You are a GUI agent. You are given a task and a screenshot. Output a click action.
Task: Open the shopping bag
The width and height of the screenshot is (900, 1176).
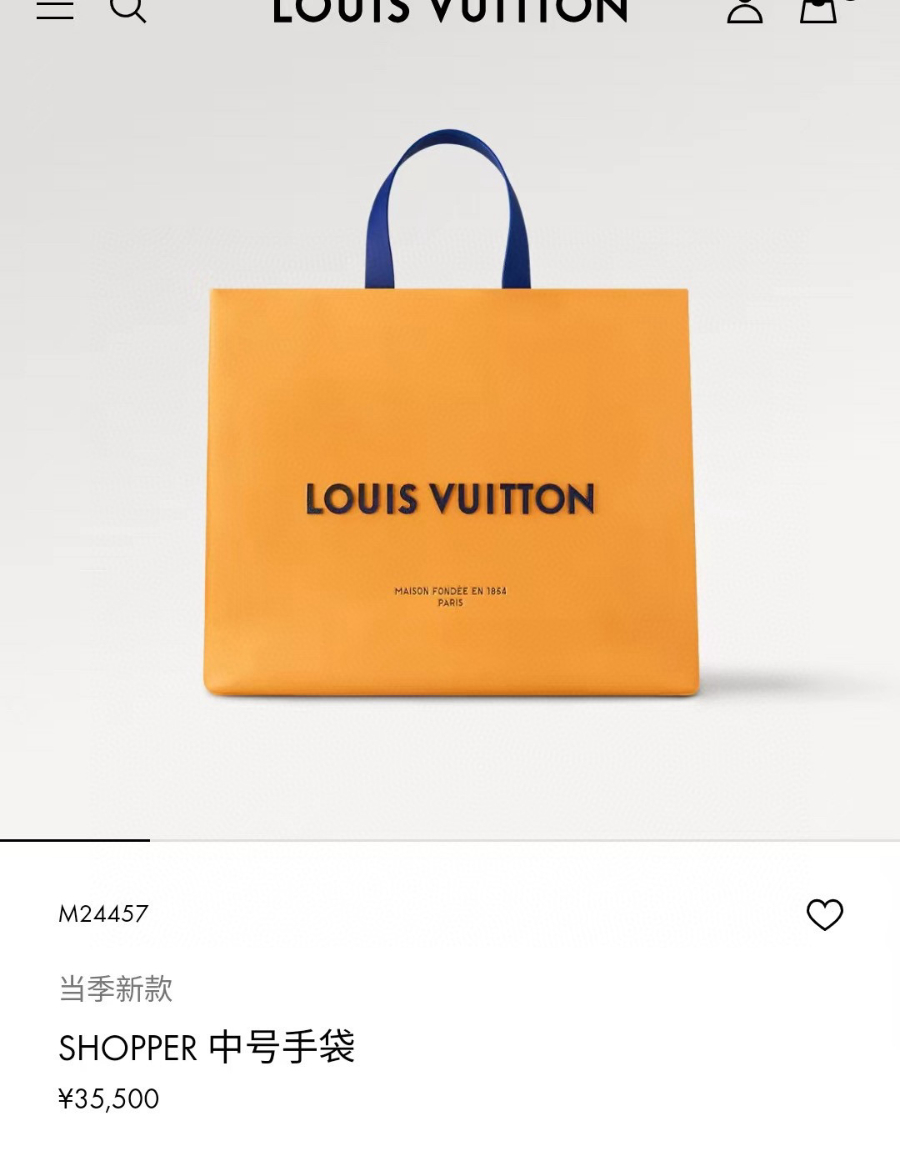(818, 10)
